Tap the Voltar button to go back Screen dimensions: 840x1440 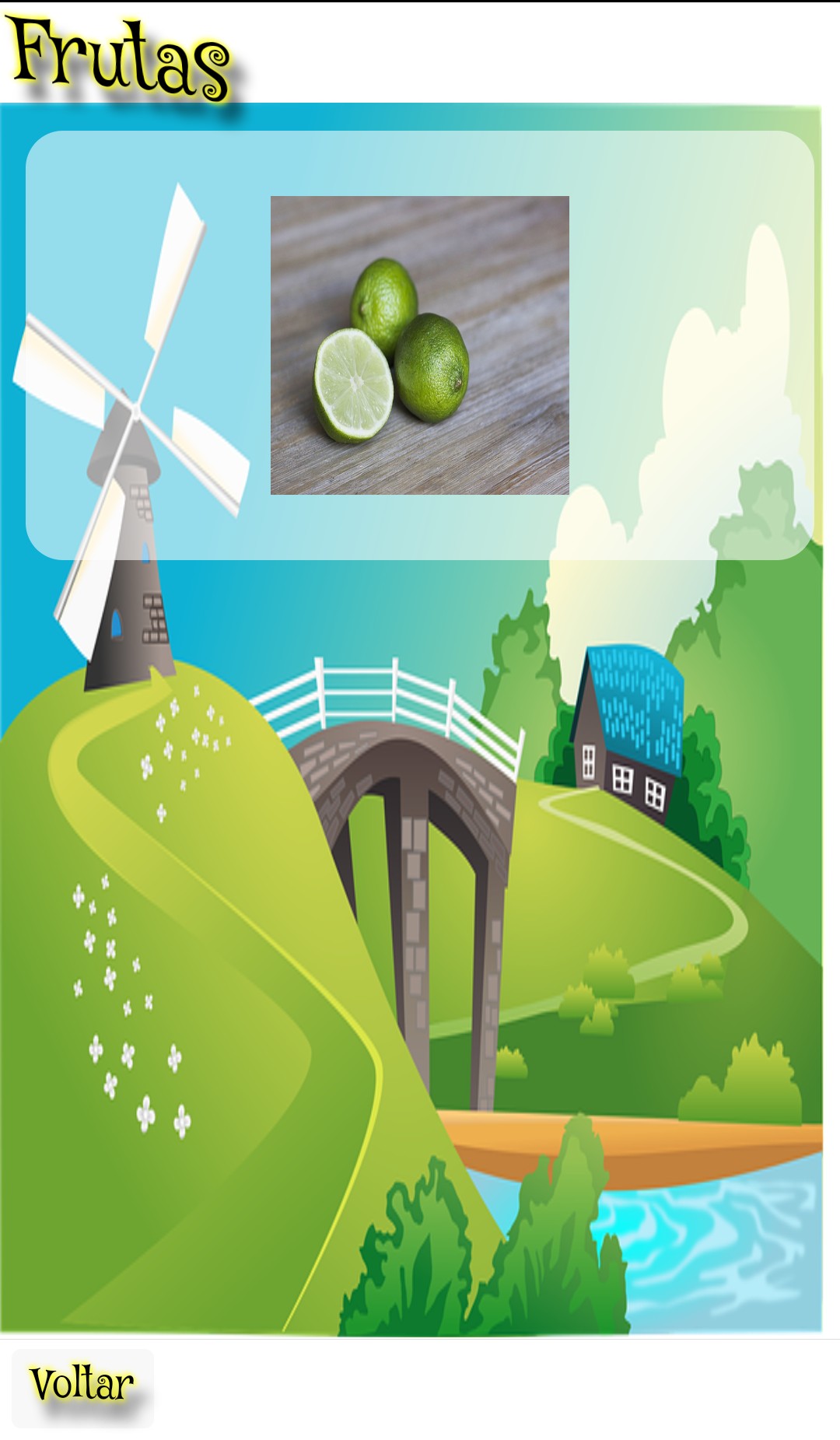(x=82, y=1387)
